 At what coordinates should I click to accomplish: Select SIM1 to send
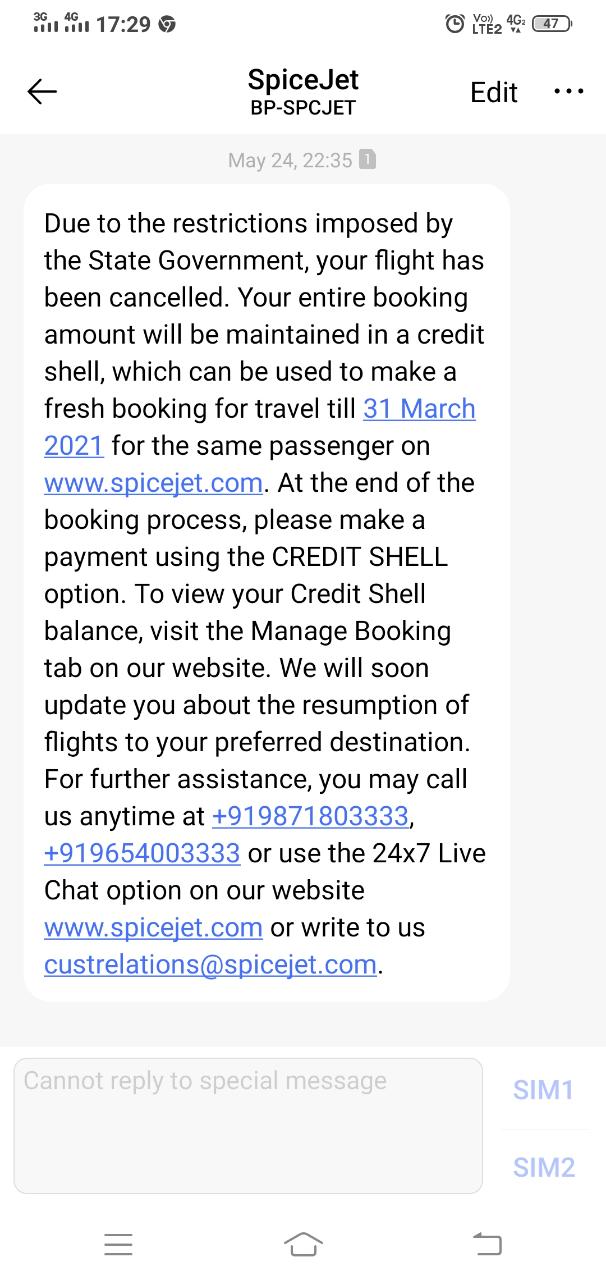pyautogui.click(x=543, y=1090)
